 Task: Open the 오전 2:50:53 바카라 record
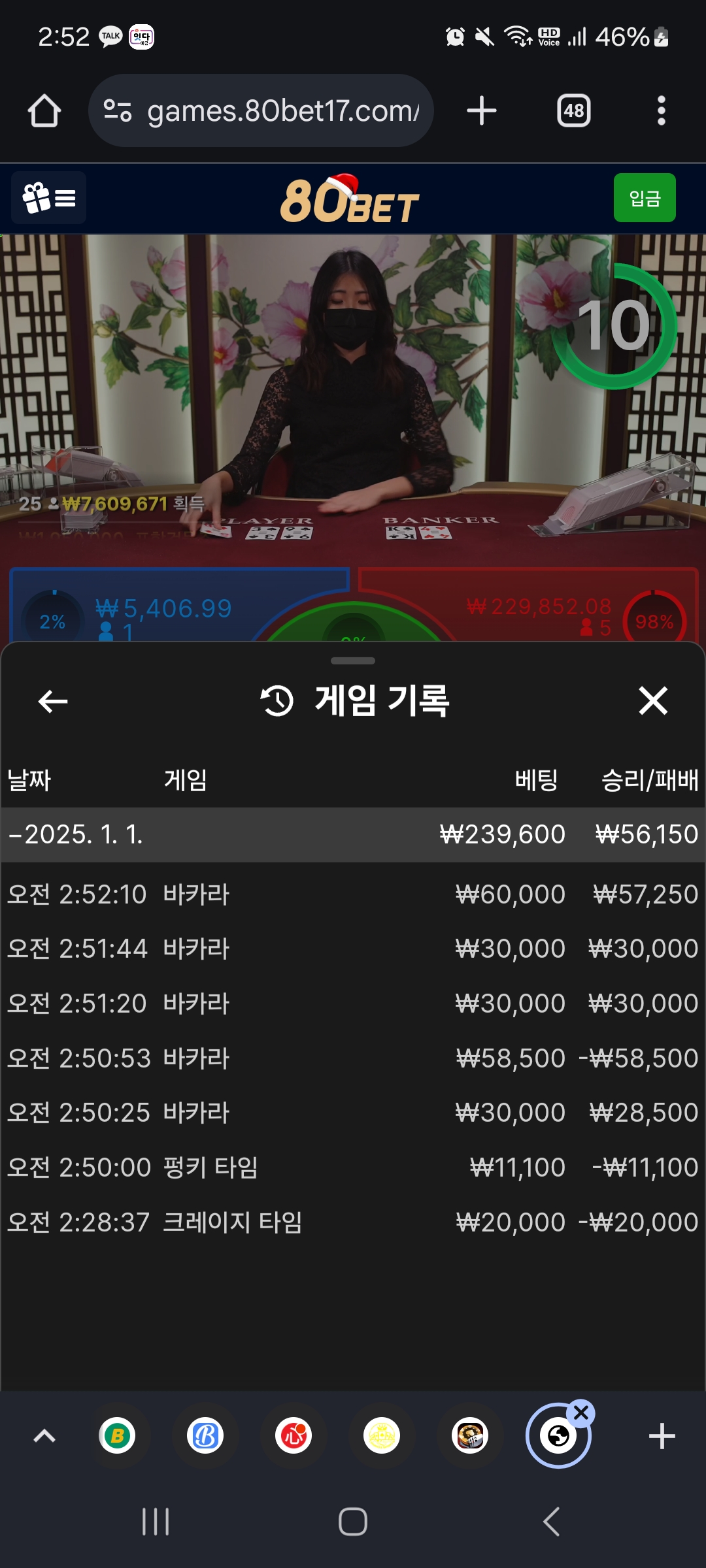coord(353,1058)
